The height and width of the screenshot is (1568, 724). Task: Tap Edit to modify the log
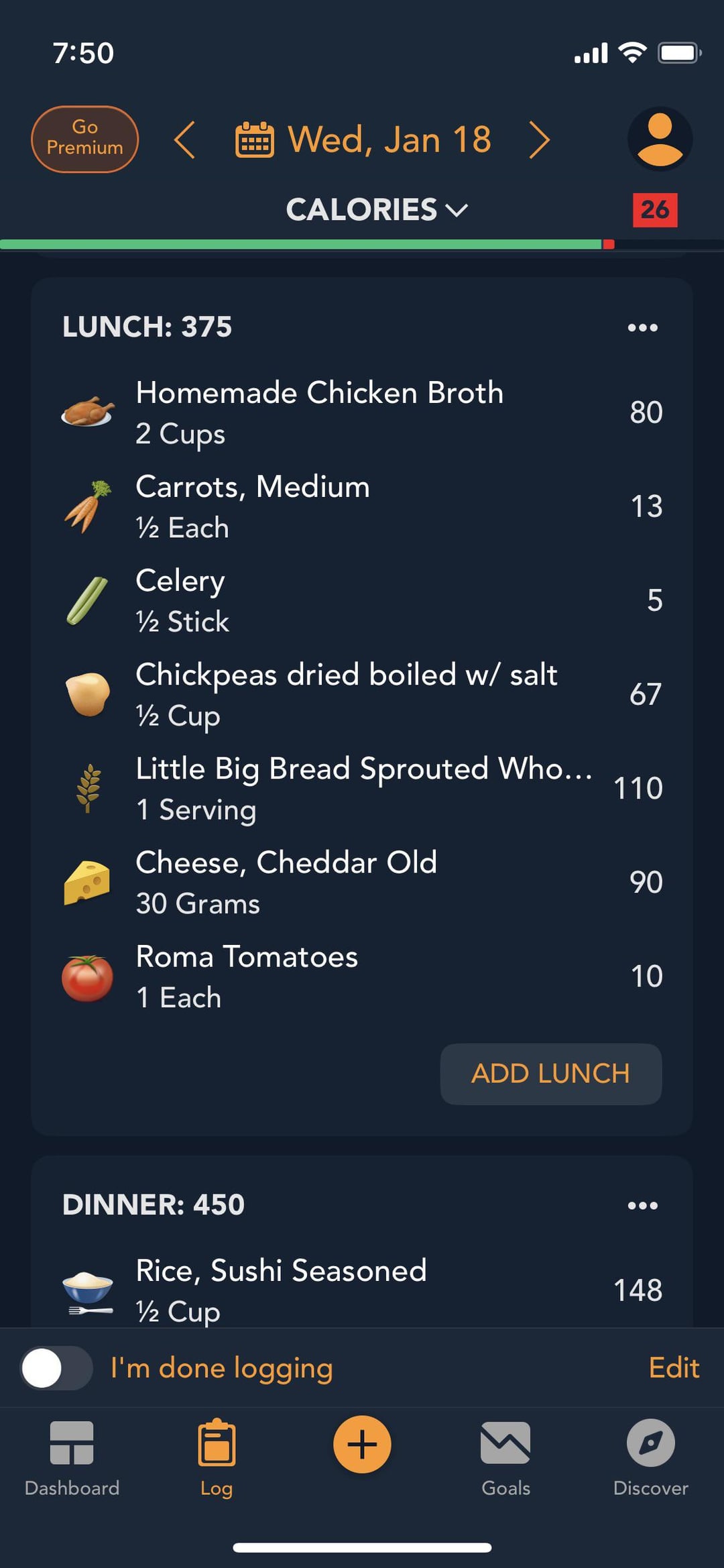click(674, 1367)
